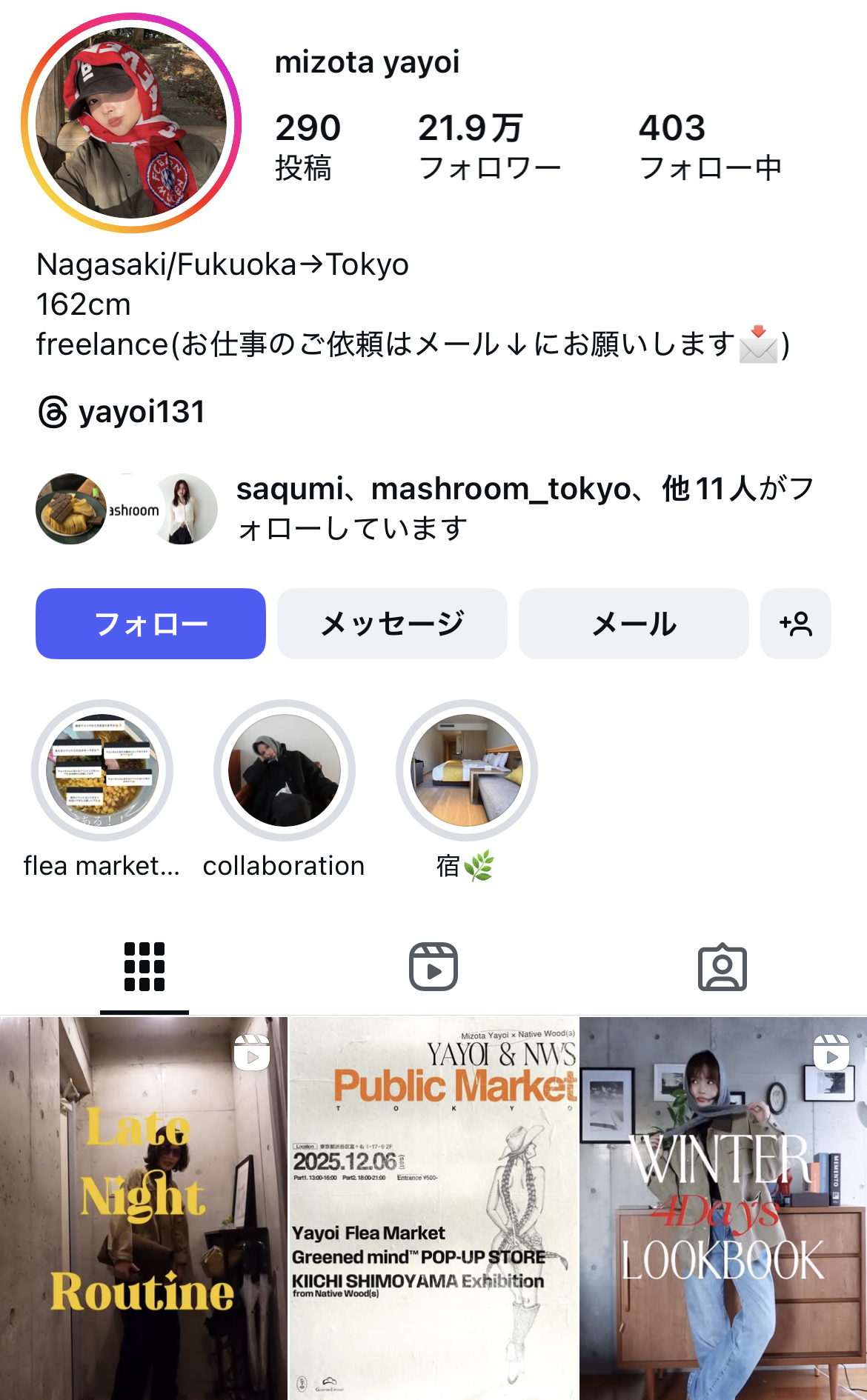This screenshot has height=1400, width=867.
Task: Switch to the Reels tab
Action: click(x=433, y=967)
